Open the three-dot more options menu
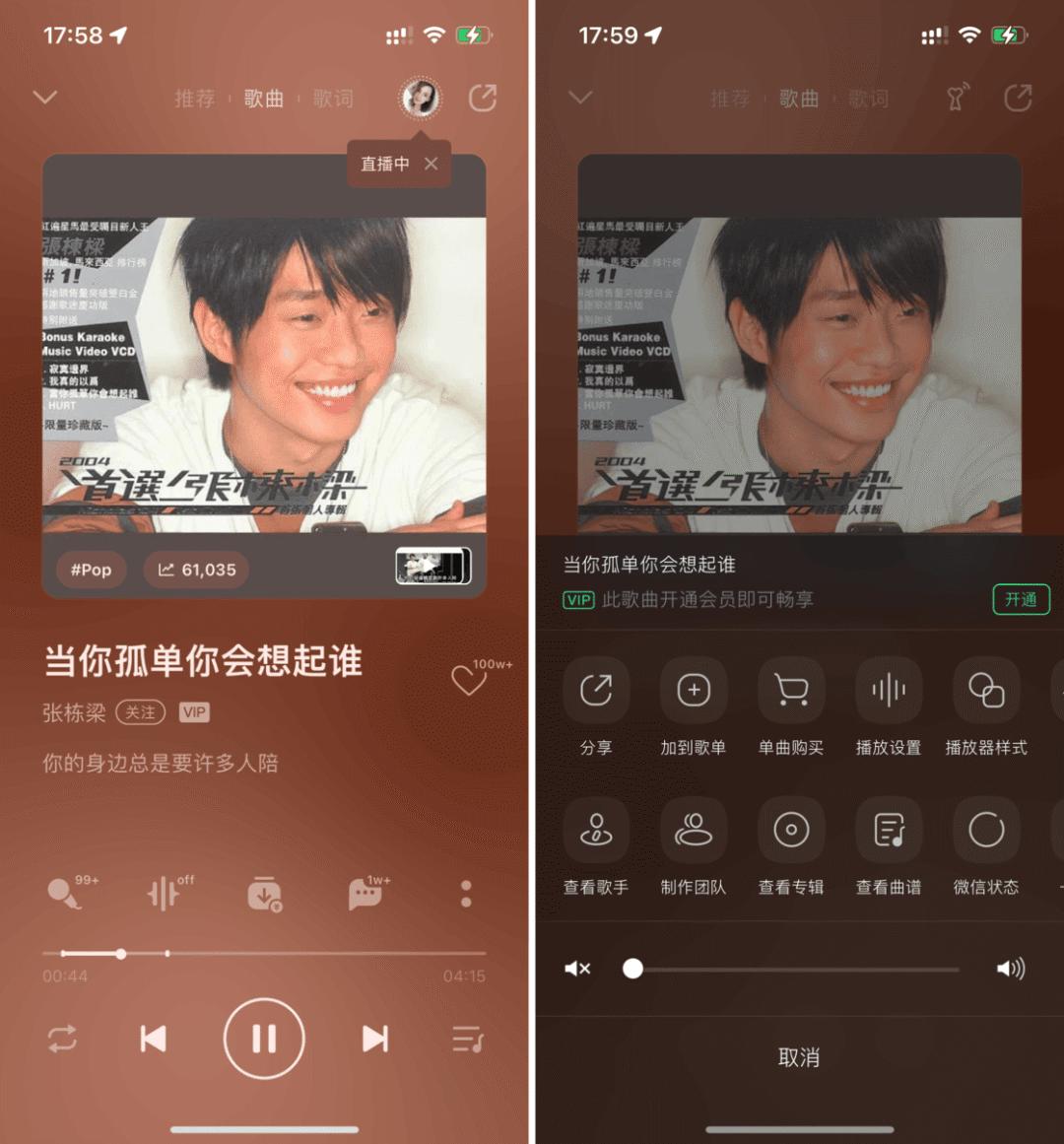Image resolution: width=1064 pixels, height=1144 pixels. pyautogui.click(x=466, y=894)
